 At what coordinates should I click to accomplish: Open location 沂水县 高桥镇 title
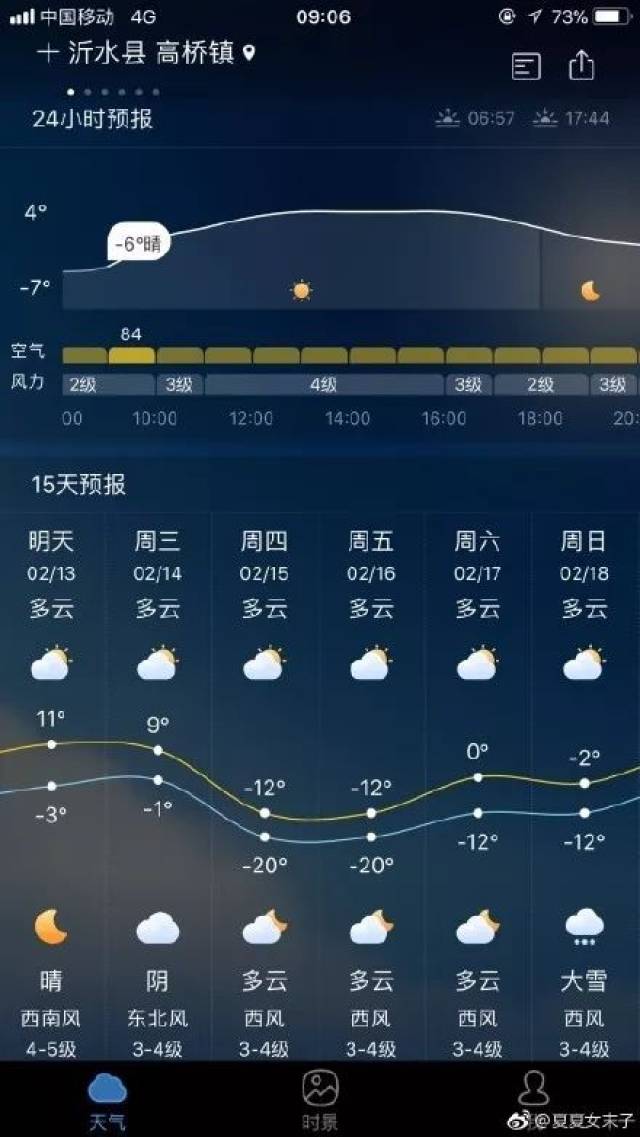150,54
